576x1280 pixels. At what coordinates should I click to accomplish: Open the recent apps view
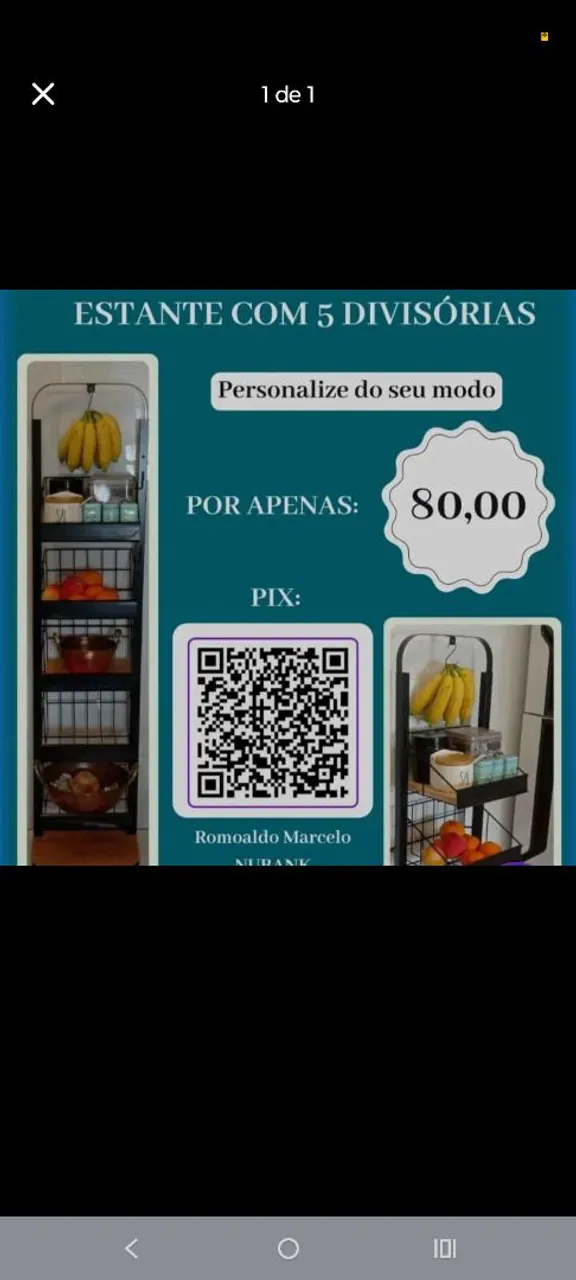[x=445, y=1248]
